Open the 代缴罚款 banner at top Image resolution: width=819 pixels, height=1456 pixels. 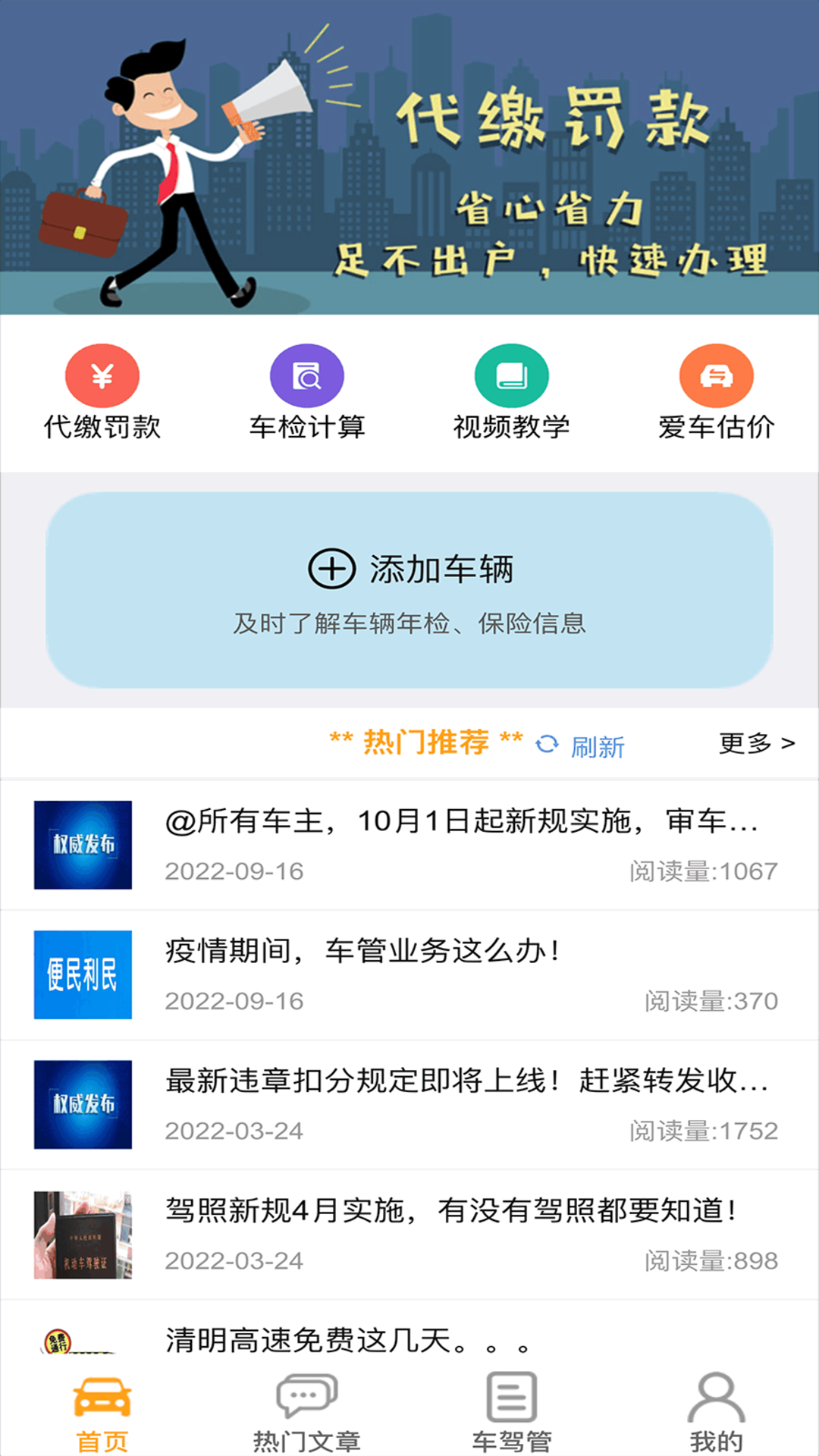[409, 158]
